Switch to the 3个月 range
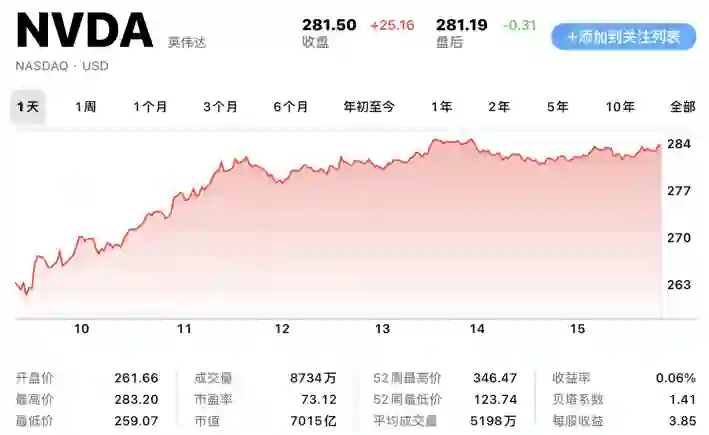 [220, 107]
